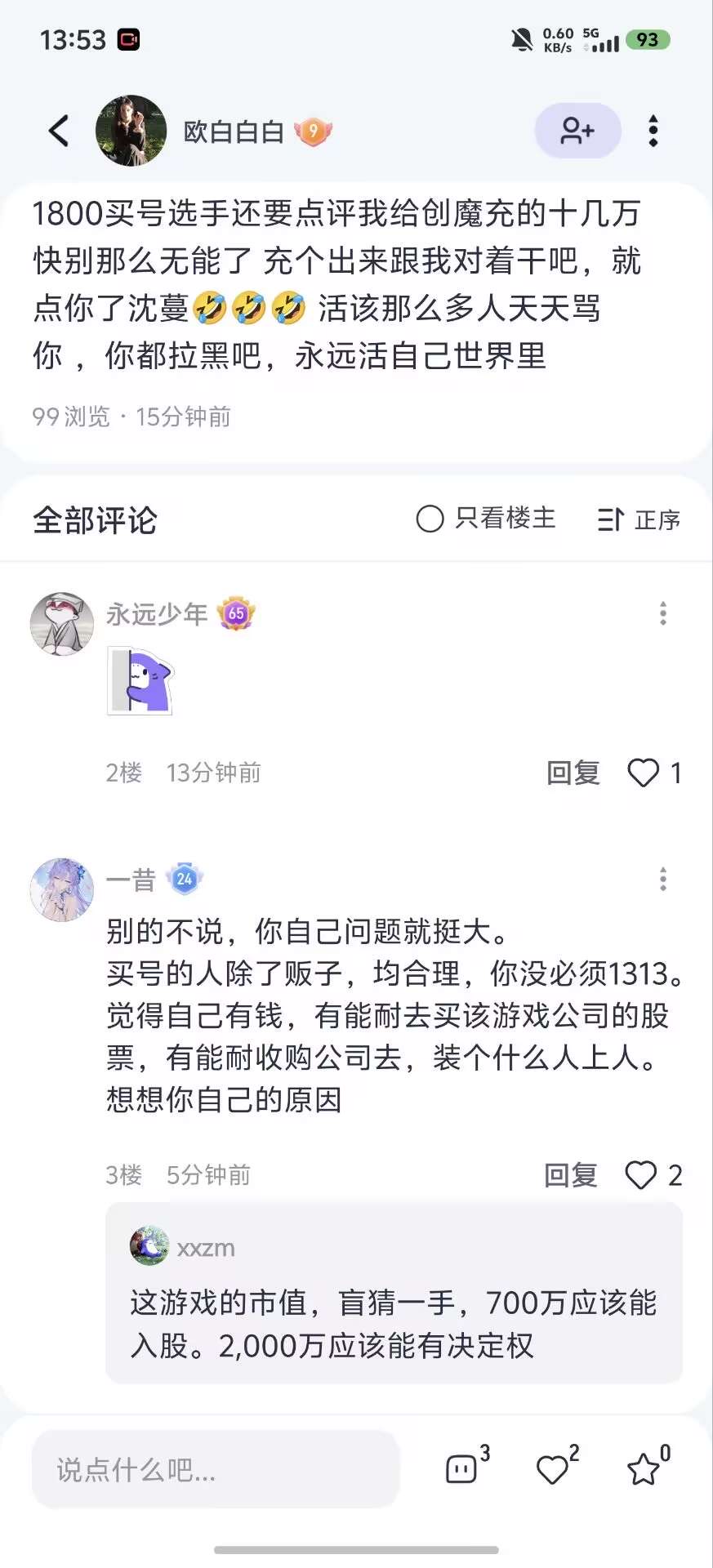Open the three-dot menu at top right
The width and height of the screenshot is (713, 1568).
pyautogui.click(x=653, y=130)
